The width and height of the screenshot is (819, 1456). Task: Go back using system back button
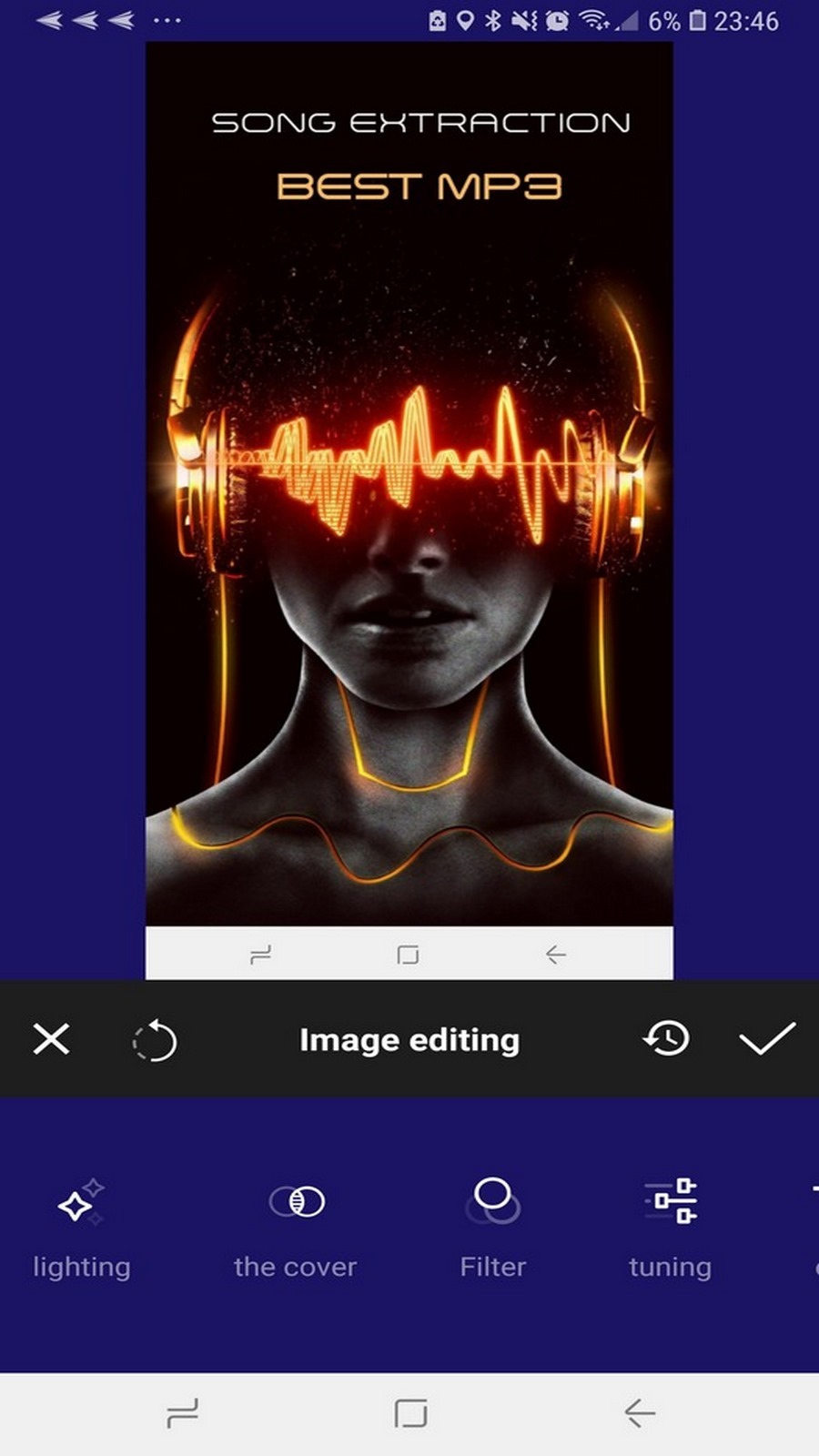tap(640, 1413)
